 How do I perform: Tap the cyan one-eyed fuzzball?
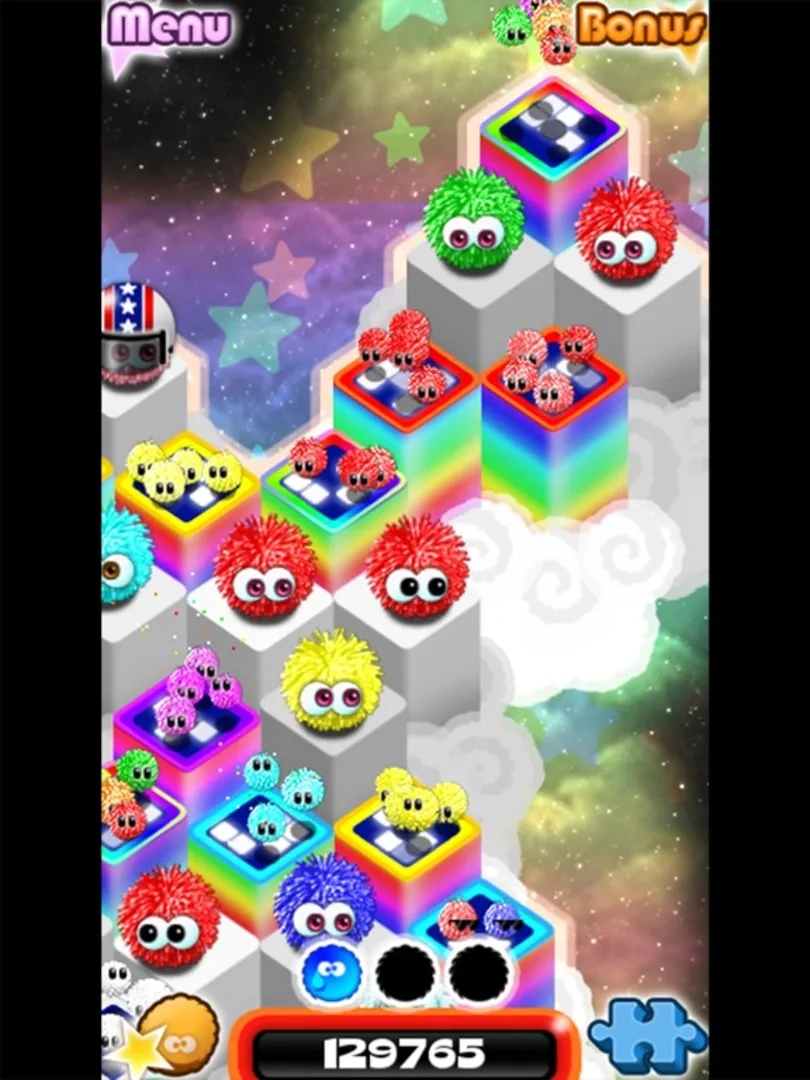pyautogui.click(x=124, y=556)
